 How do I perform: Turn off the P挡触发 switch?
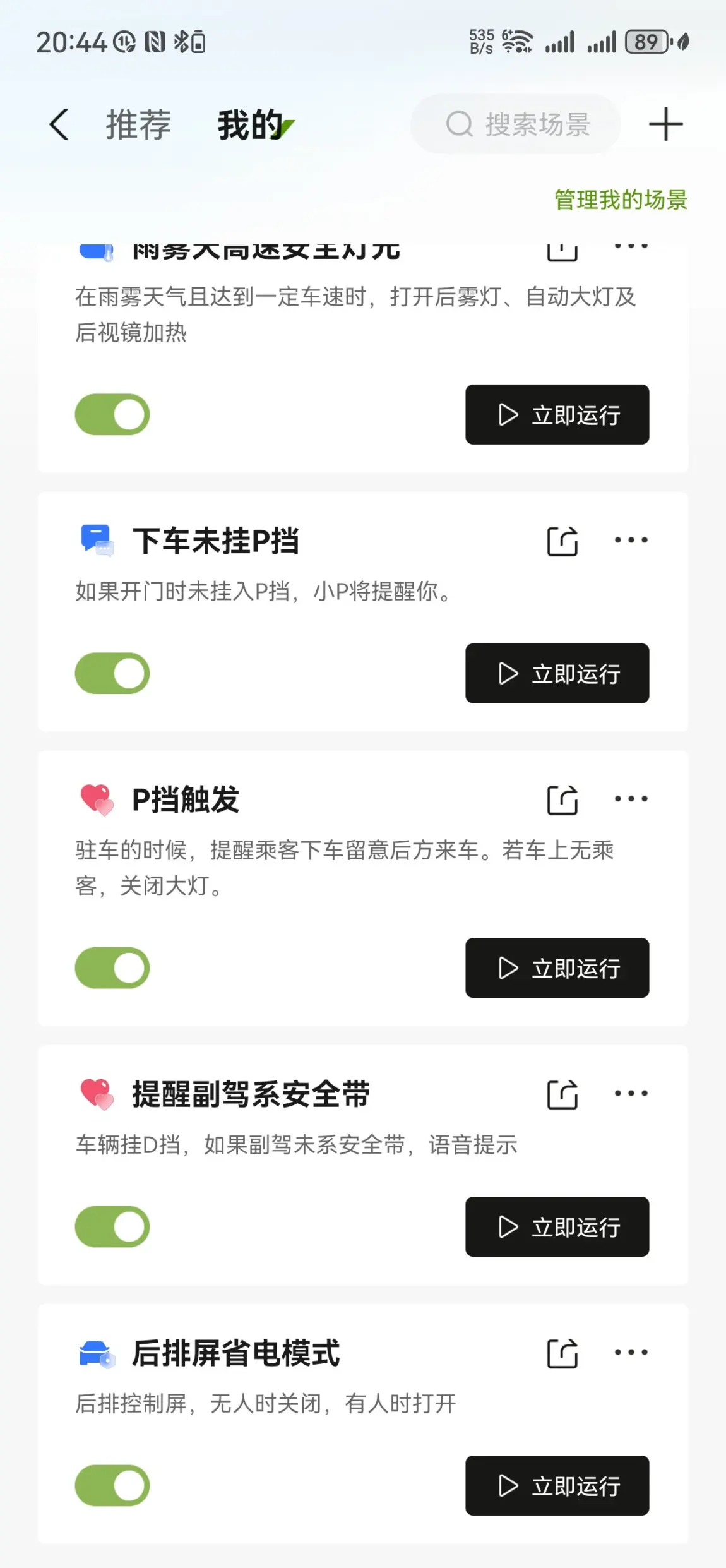pos(112,967)
